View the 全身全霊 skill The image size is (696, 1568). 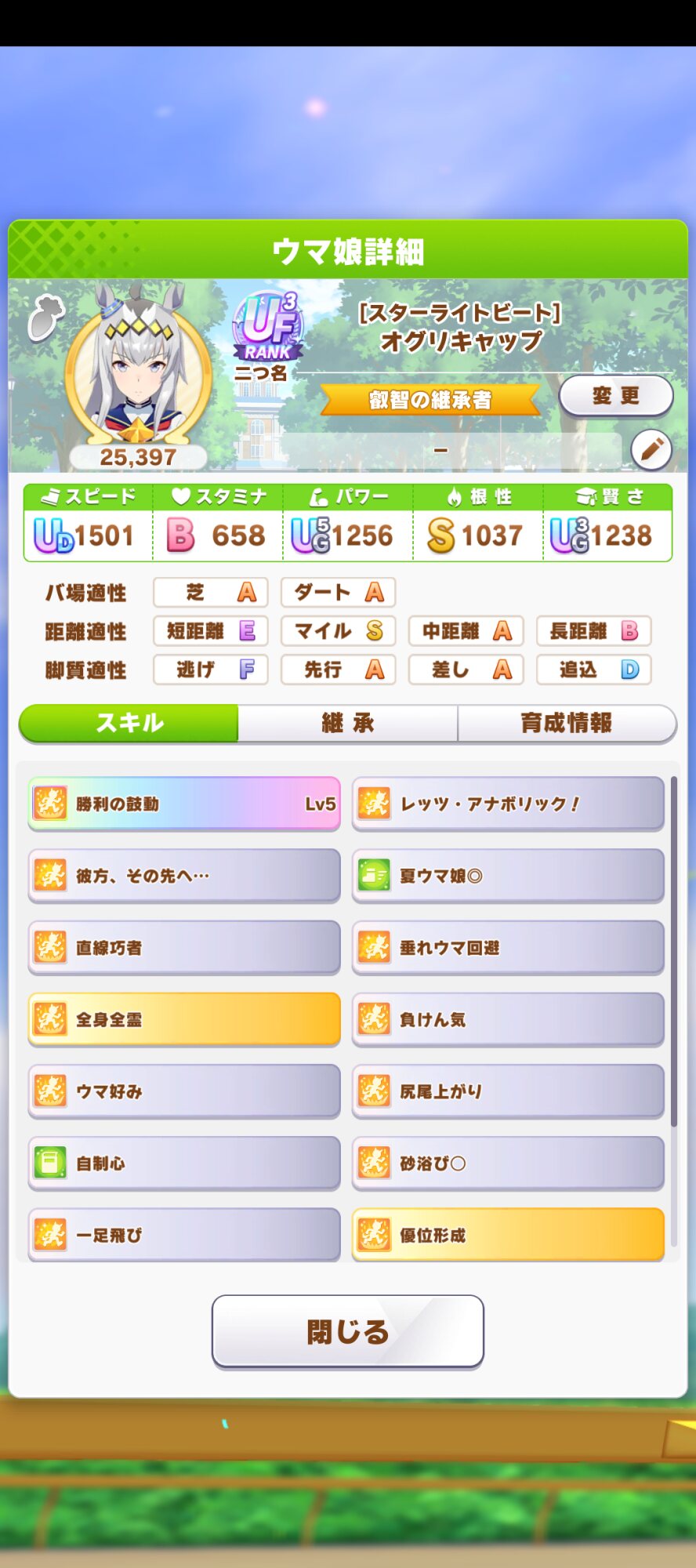(184, 1019)
